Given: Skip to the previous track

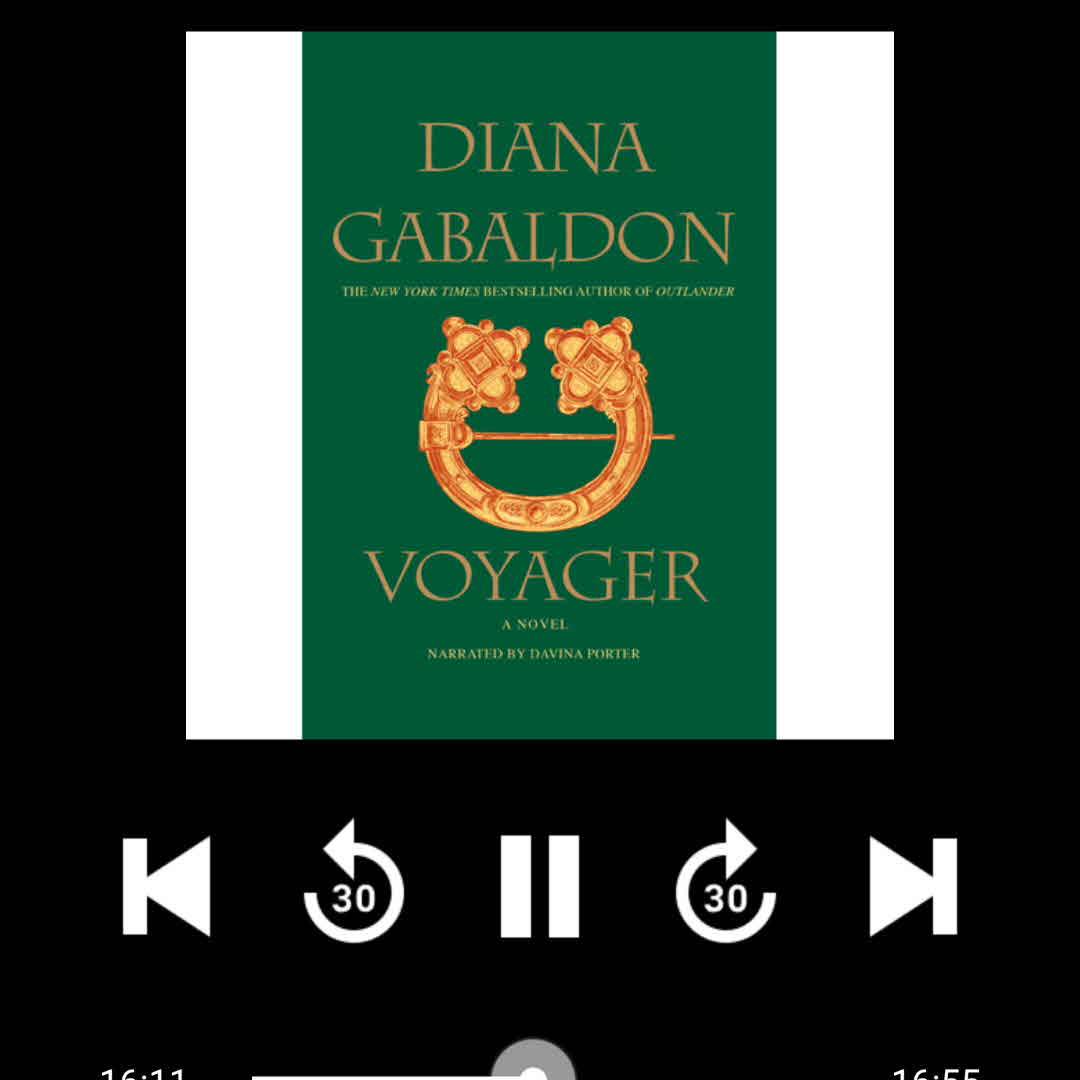Looking at the screenshot, I should tap(166, 886).
